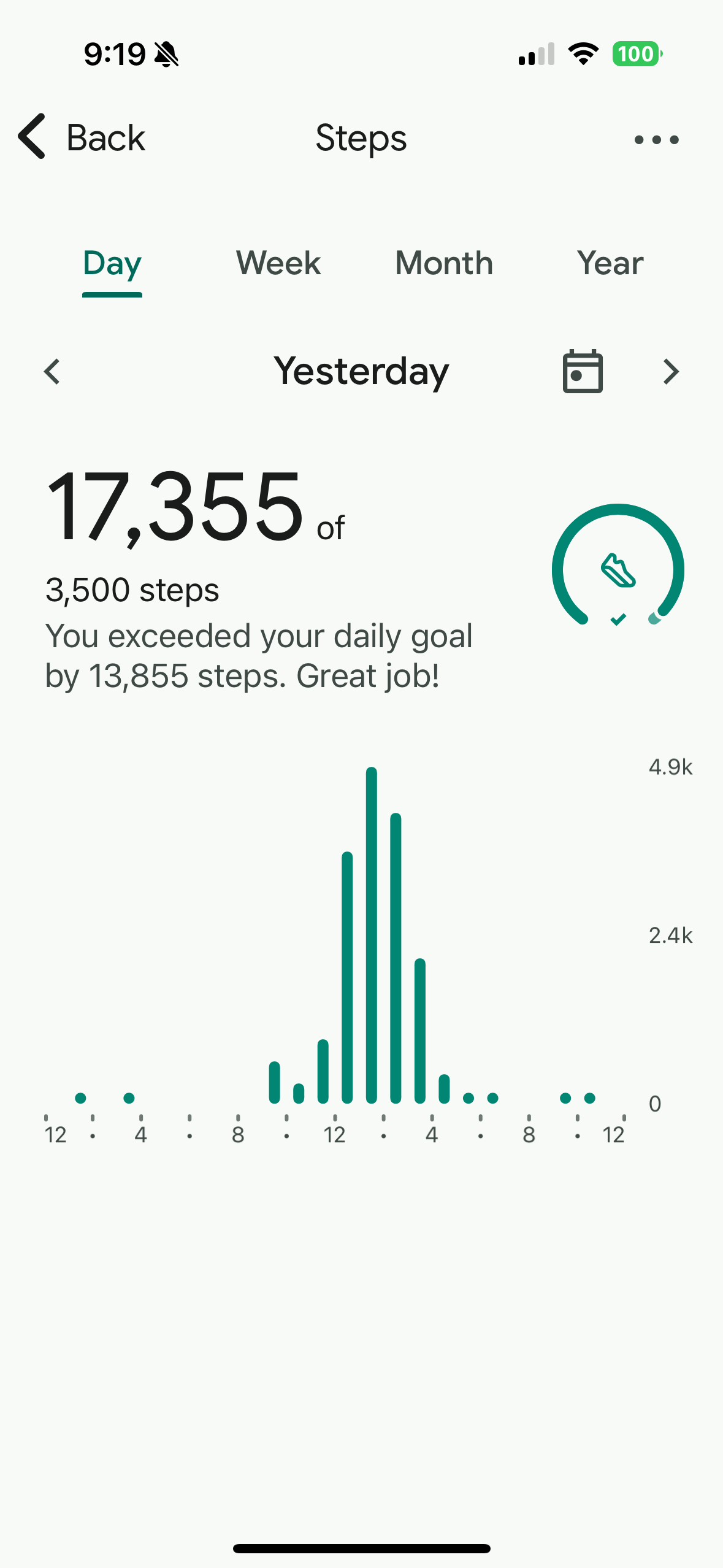
Task: Open the calendar date picker
Action: [583, 371]
